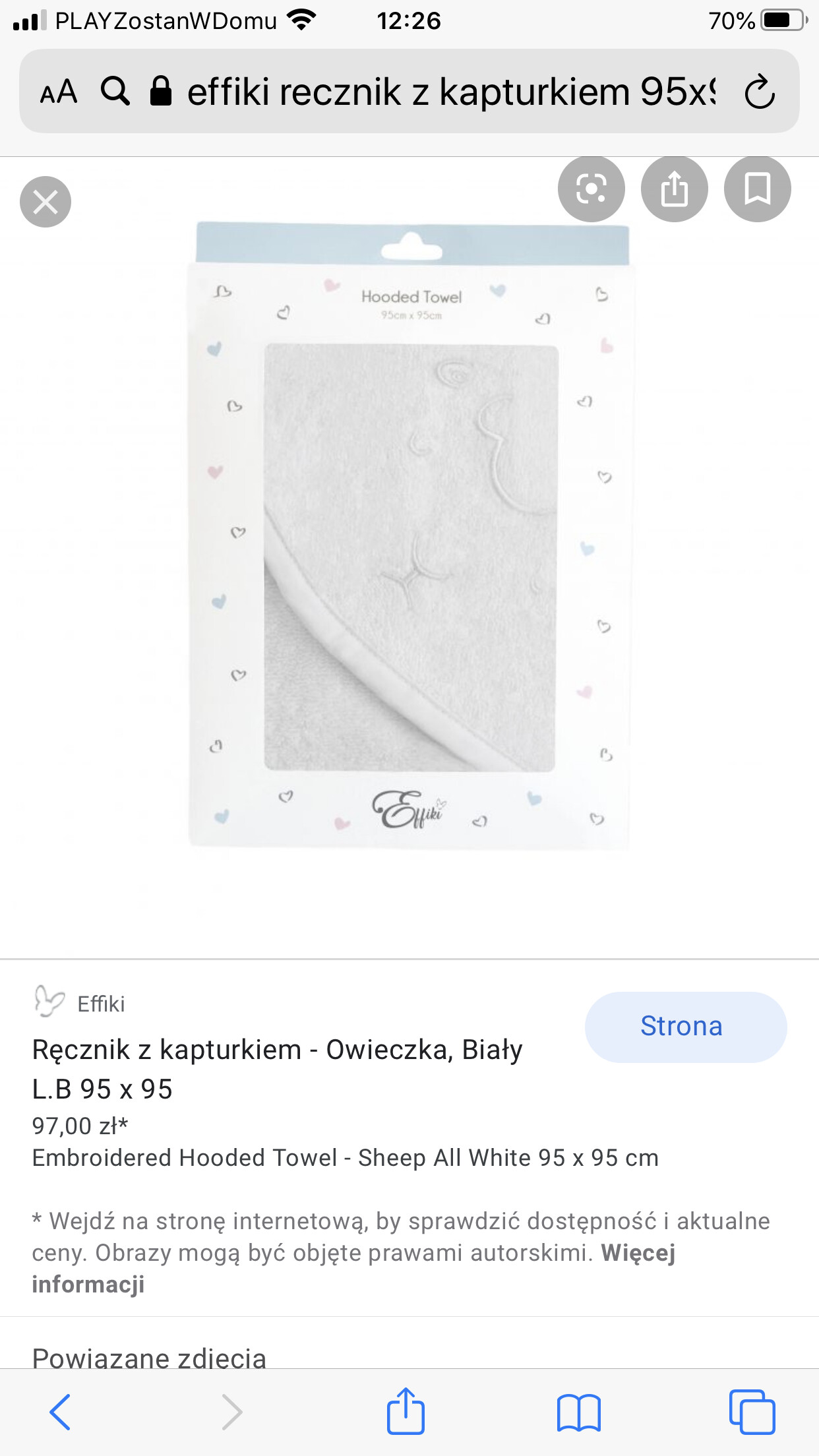Open Safari bookmarks
The height and width of the screenshot is (1456, 819).
coord(579,1412)
